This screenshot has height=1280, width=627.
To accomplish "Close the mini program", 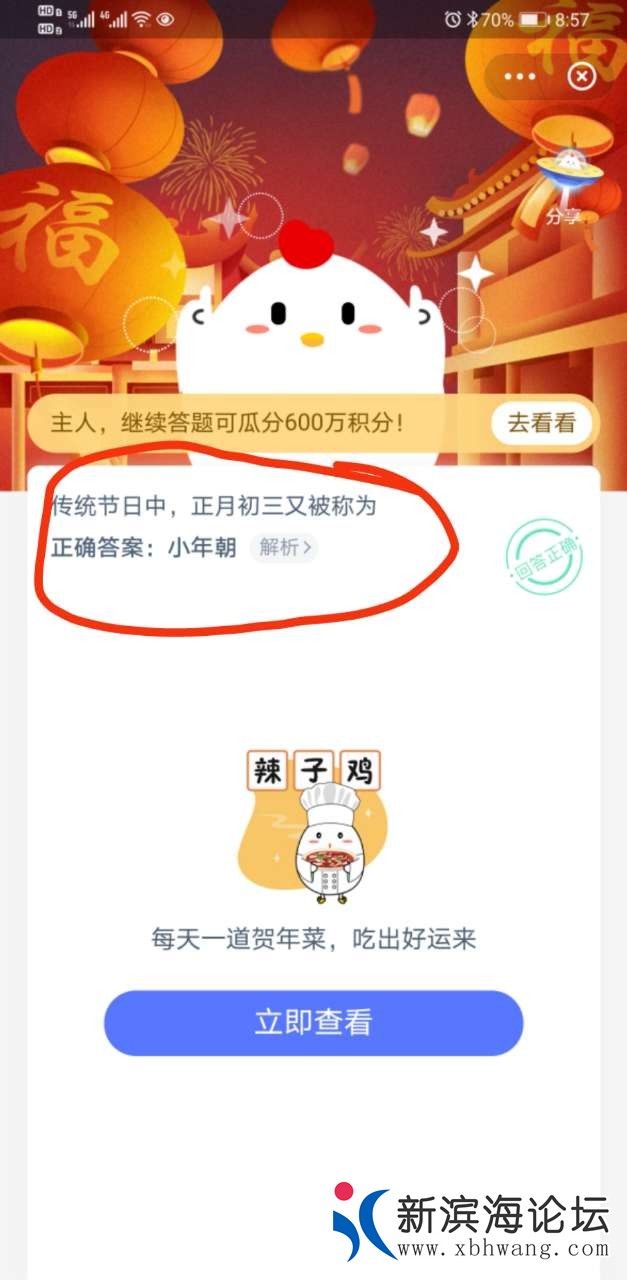I will tap(581, 76).
